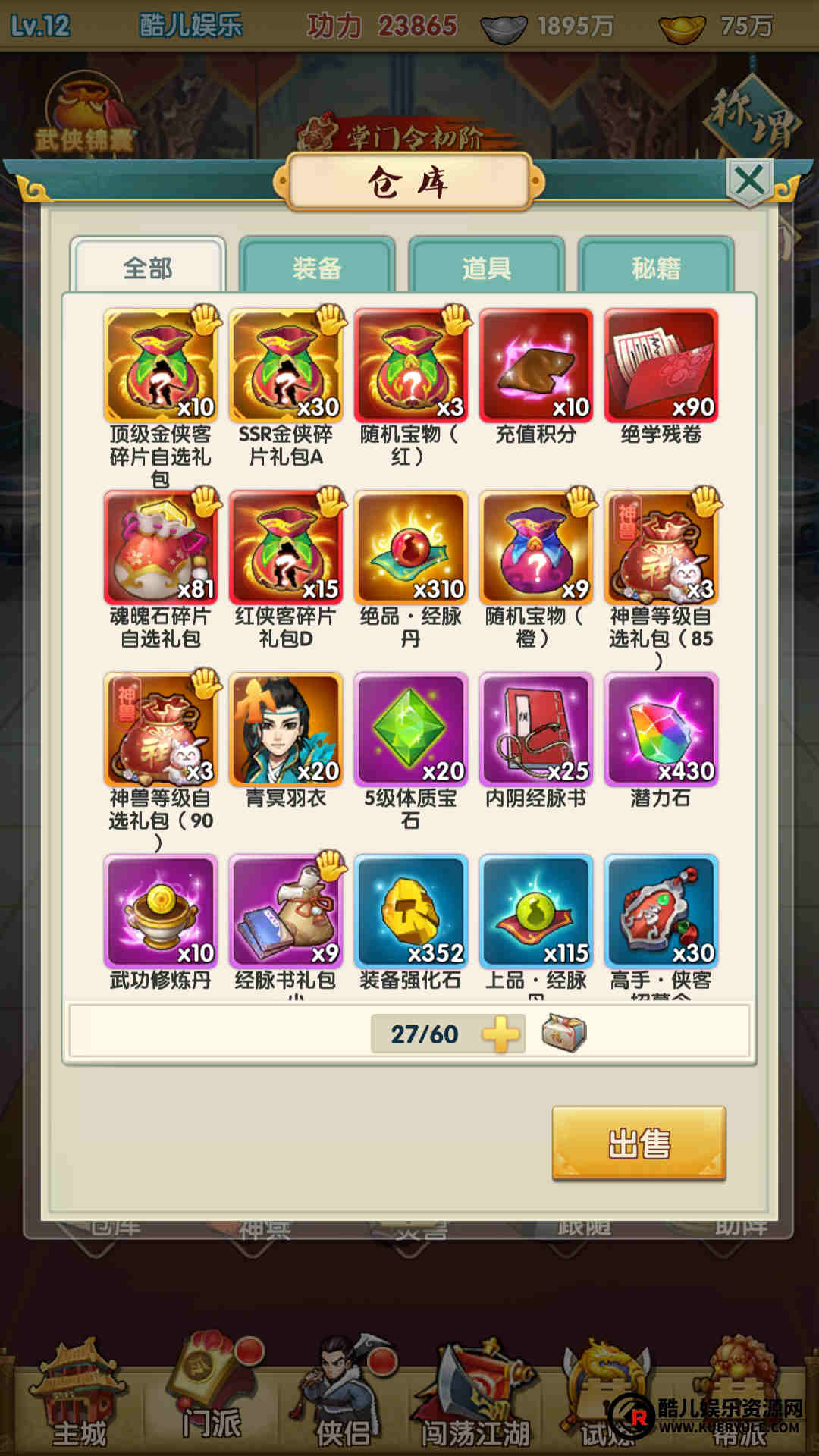This screenshot has width=819, height=1456.
Task: Open the 随机宝物（橙） bag
Action: tap(536, 548)
